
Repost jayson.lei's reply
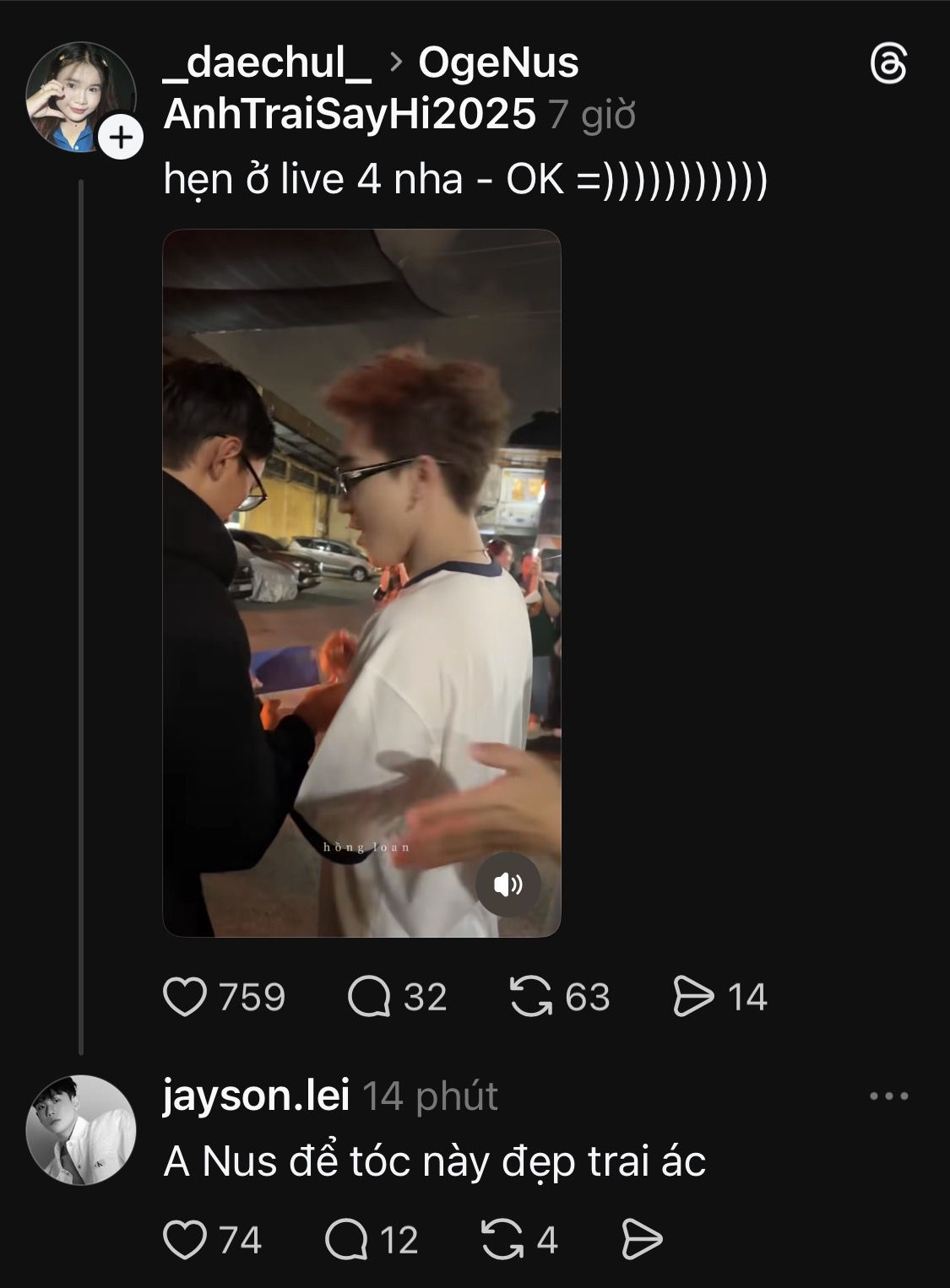click(x=502, y=1240)
